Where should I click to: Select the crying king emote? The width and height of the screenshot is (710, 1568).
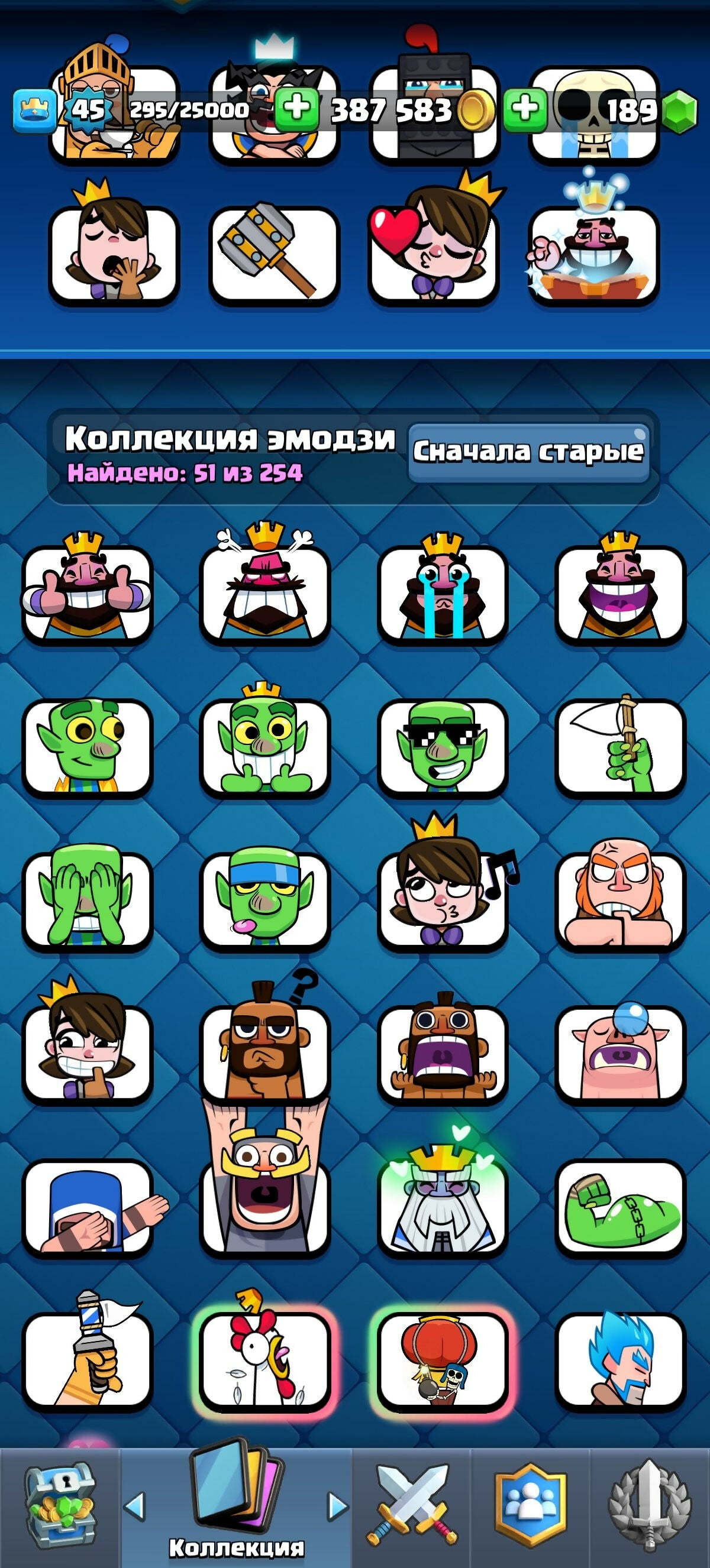point(443,593)
